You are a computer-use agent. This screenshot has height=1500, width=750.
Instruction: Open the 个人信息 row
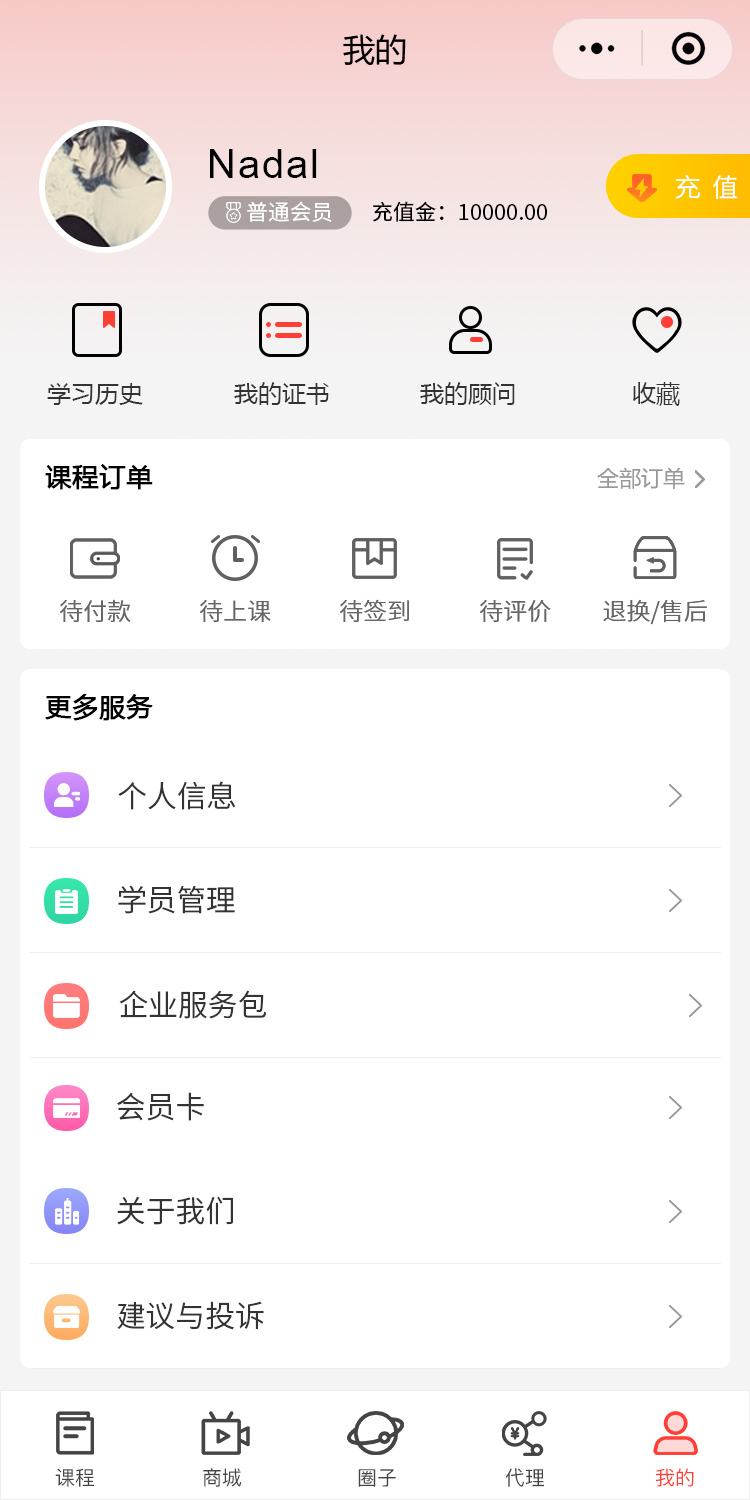click(x=375, y=796)
